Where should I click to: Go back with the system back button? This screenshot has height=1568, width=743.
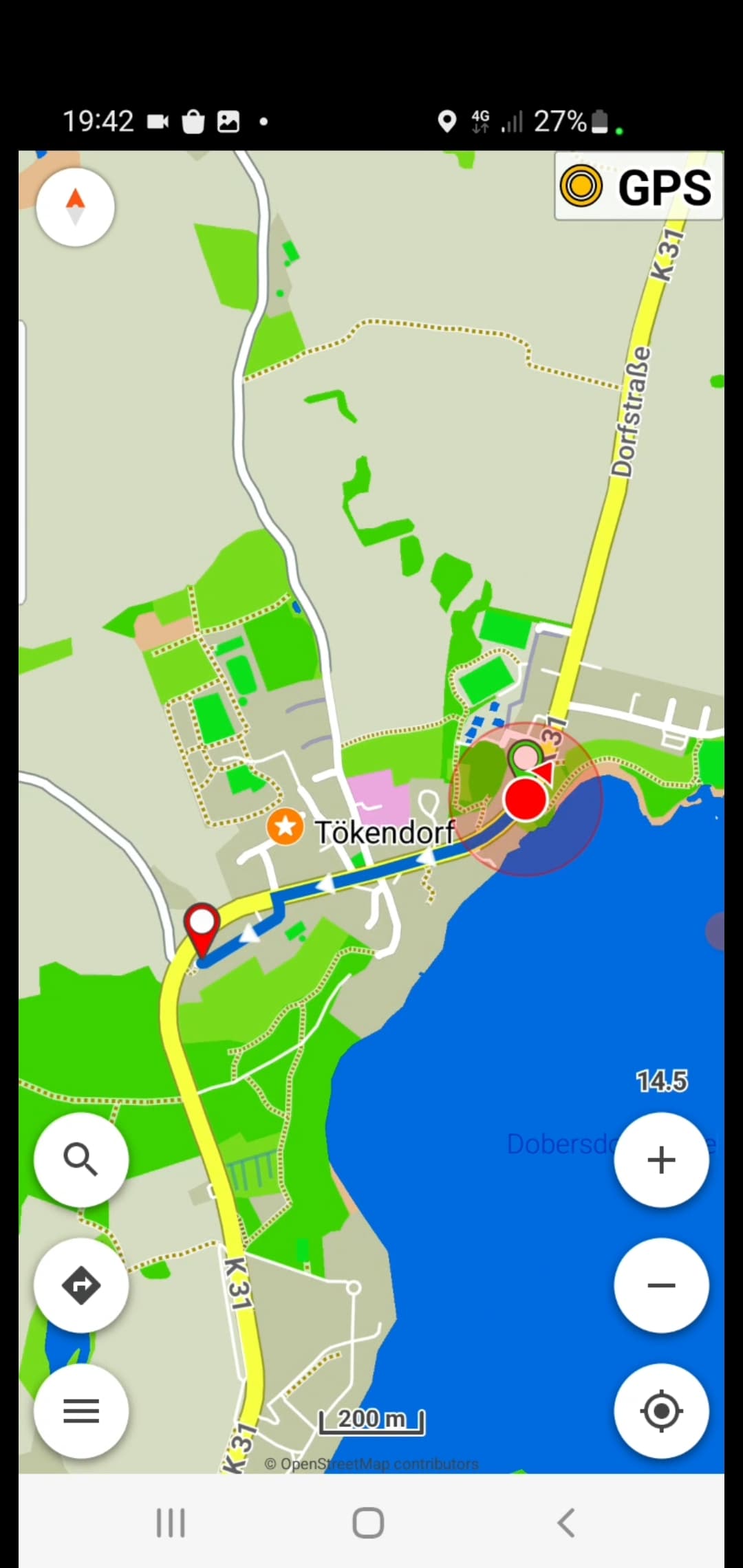click(566, 1523)
